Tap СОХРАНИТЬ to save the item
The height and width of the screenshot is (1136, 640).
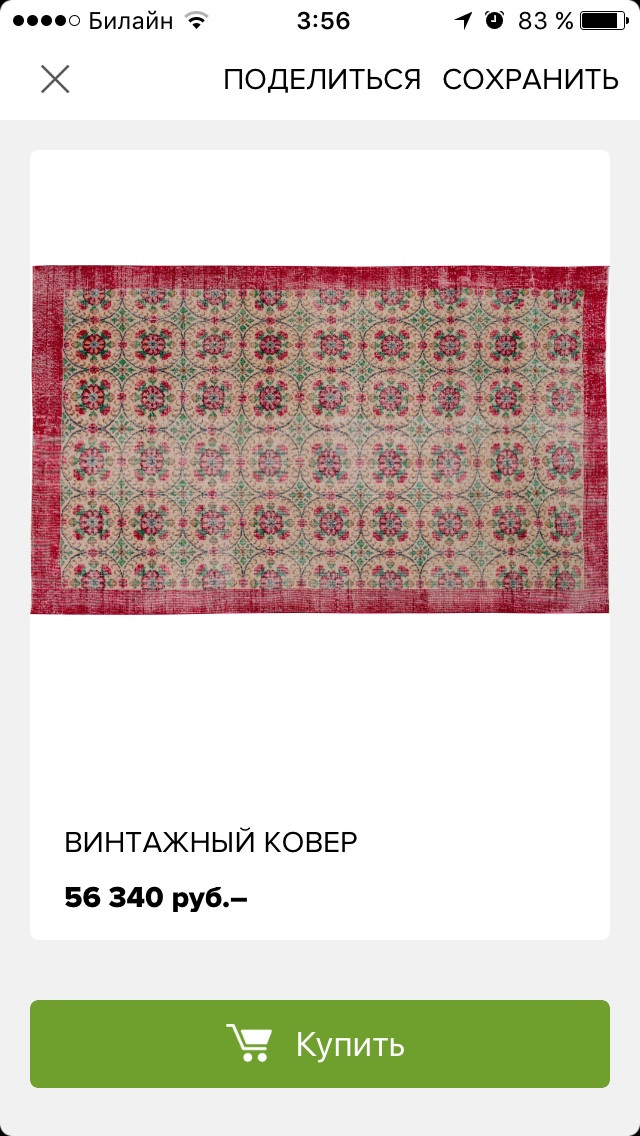click(x=530, y=80)
